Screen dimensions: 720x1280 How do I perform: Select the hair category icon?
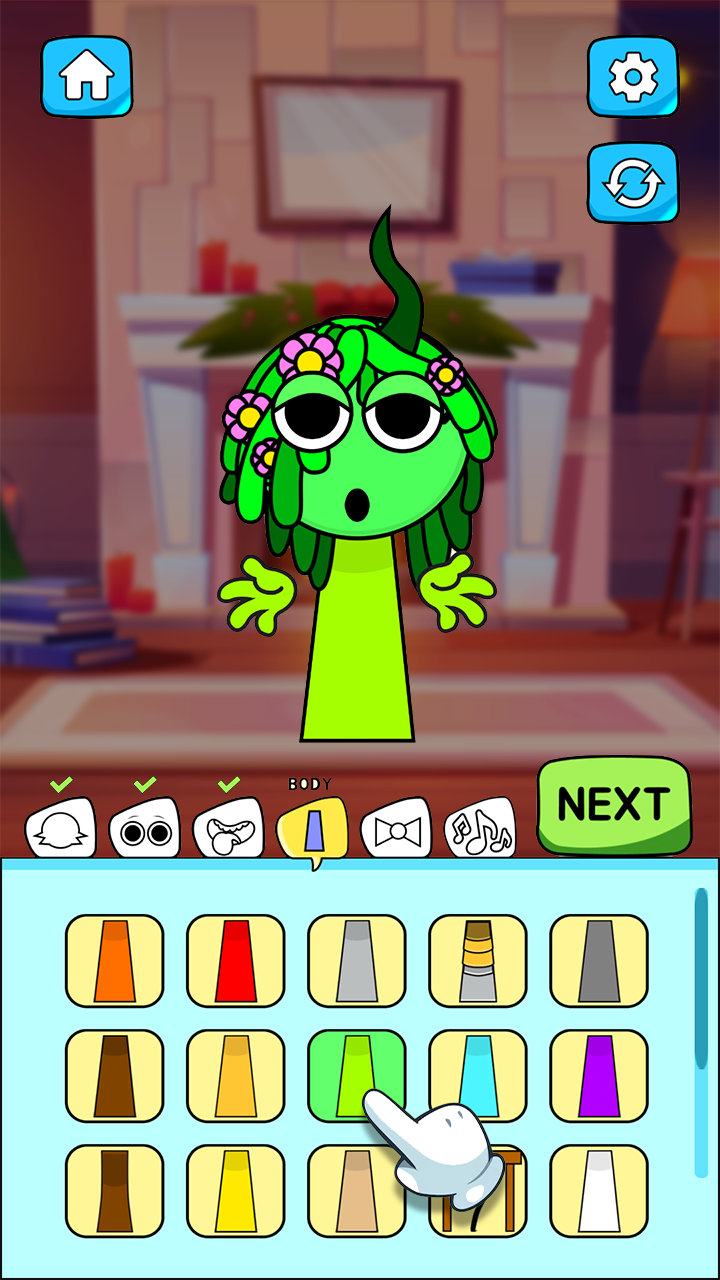pos(60,825)
